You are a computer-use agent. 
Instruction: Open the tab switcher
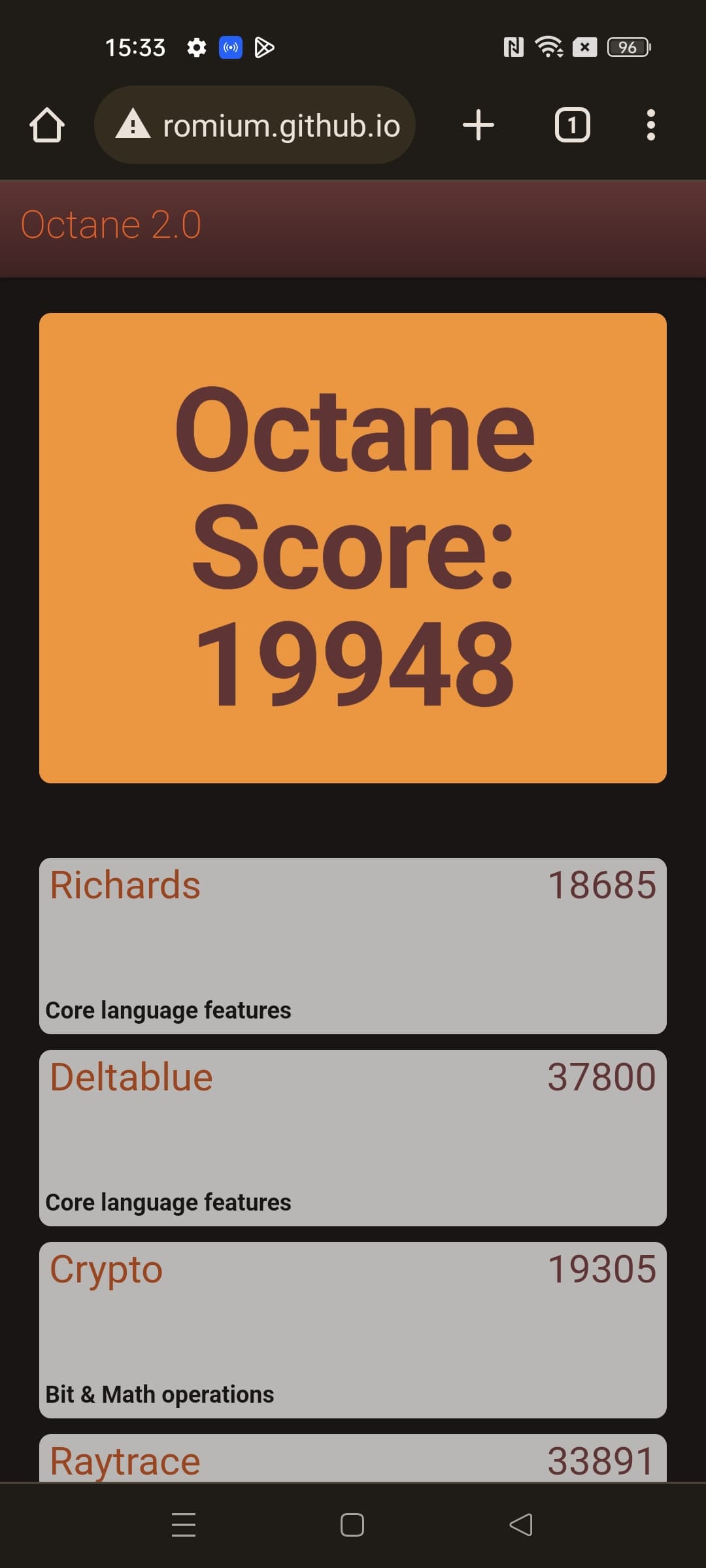572,125
